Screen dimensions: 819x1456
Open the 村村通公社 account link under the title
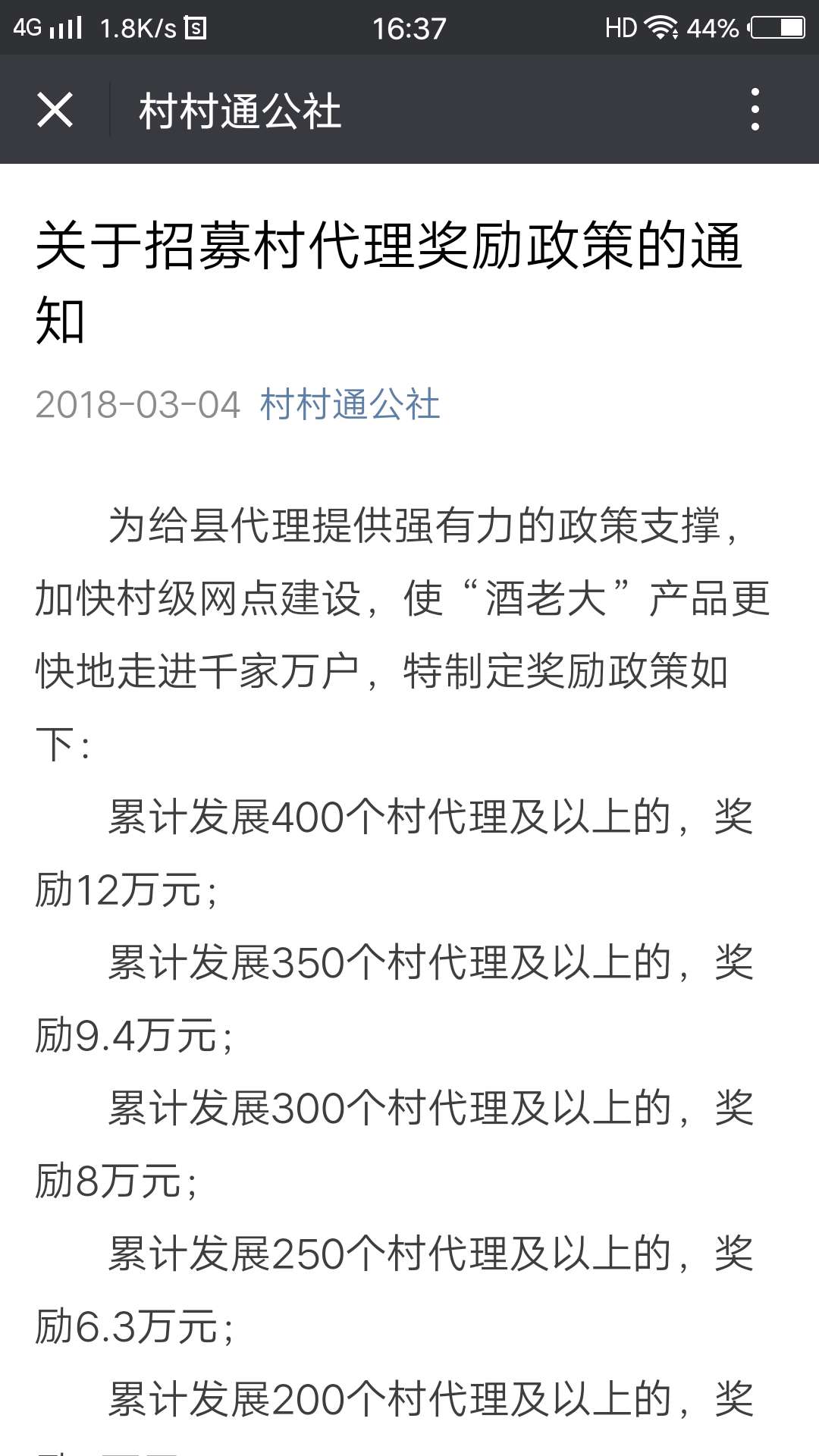pyautogui.click(x=350, y=404)
